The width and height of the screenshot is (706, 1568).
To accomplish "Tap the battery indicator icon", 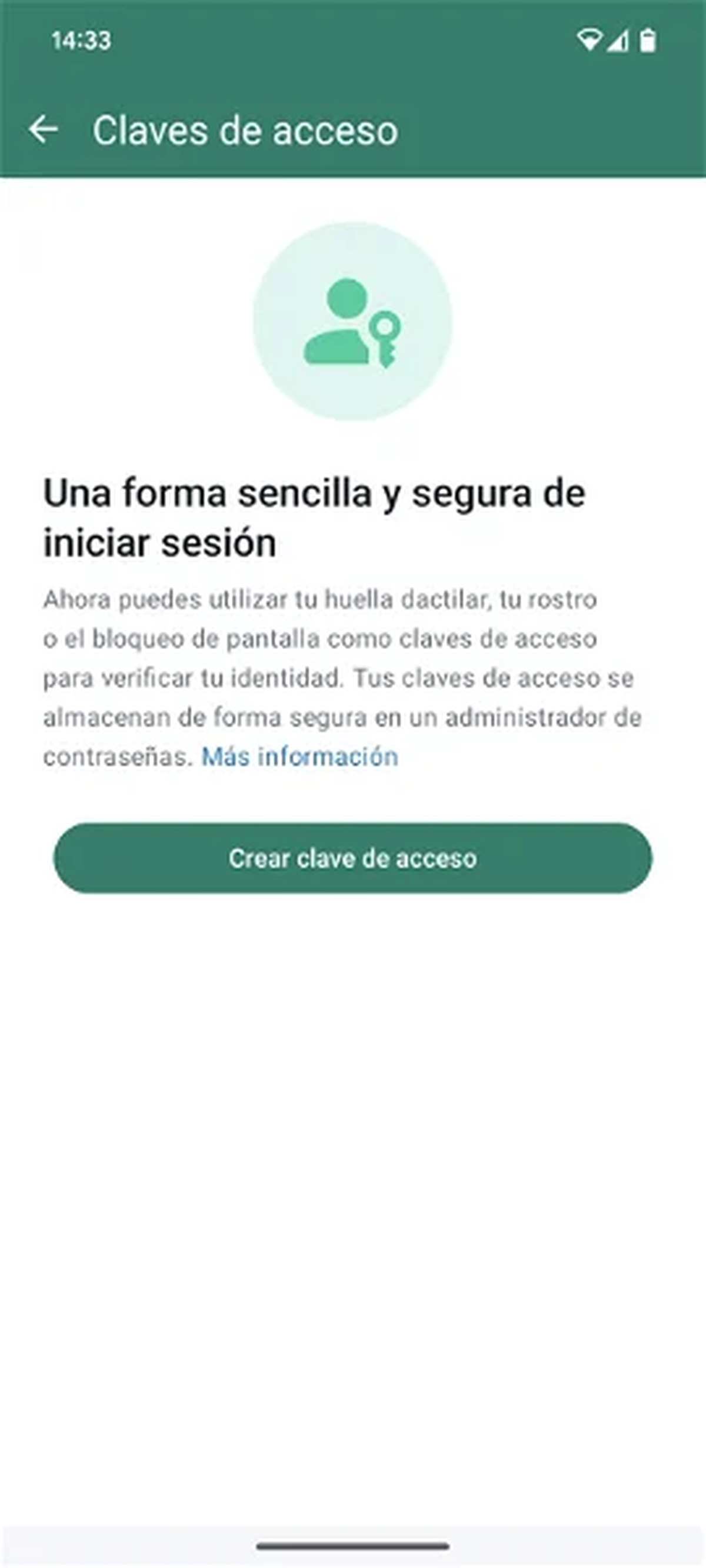I will pyautogui.click(x=648, y=39).
